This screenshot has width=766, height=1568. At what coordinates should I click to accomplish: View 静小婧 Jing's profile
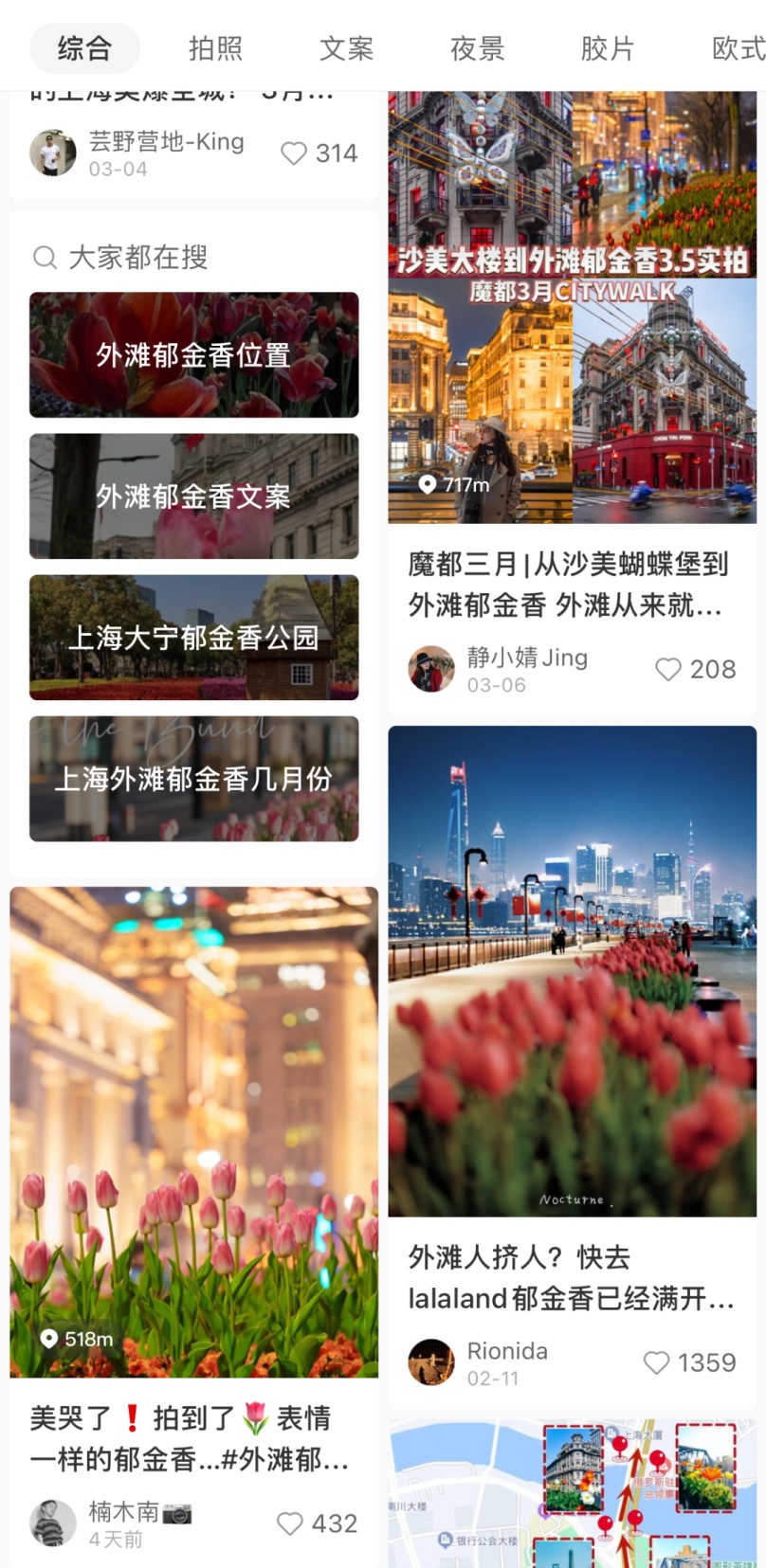tap(431, 669)
